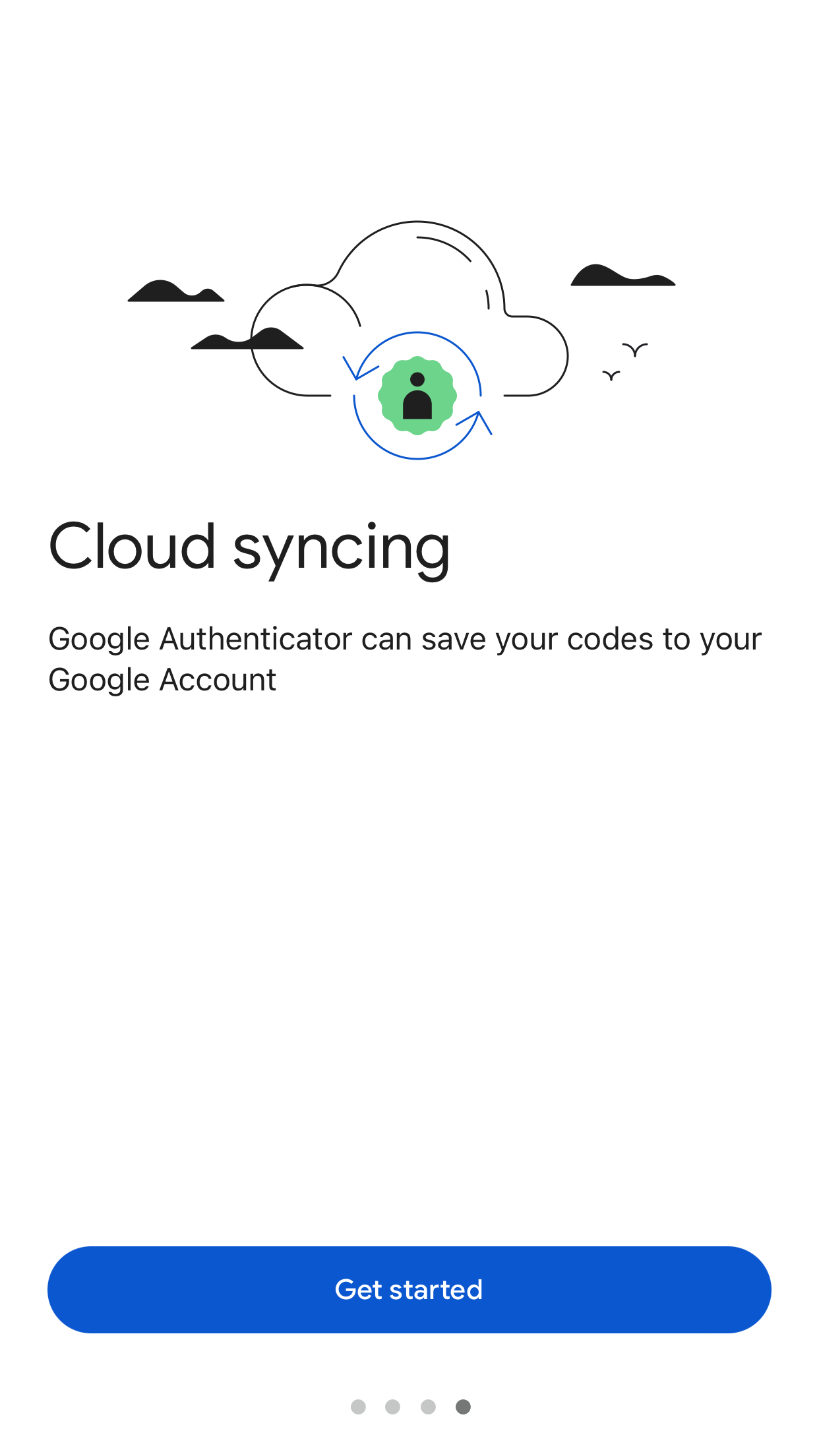The height and width of the screenshot is (1456, 819).
Task: Click the small dark cloud below left
Action: pos(247,340)
